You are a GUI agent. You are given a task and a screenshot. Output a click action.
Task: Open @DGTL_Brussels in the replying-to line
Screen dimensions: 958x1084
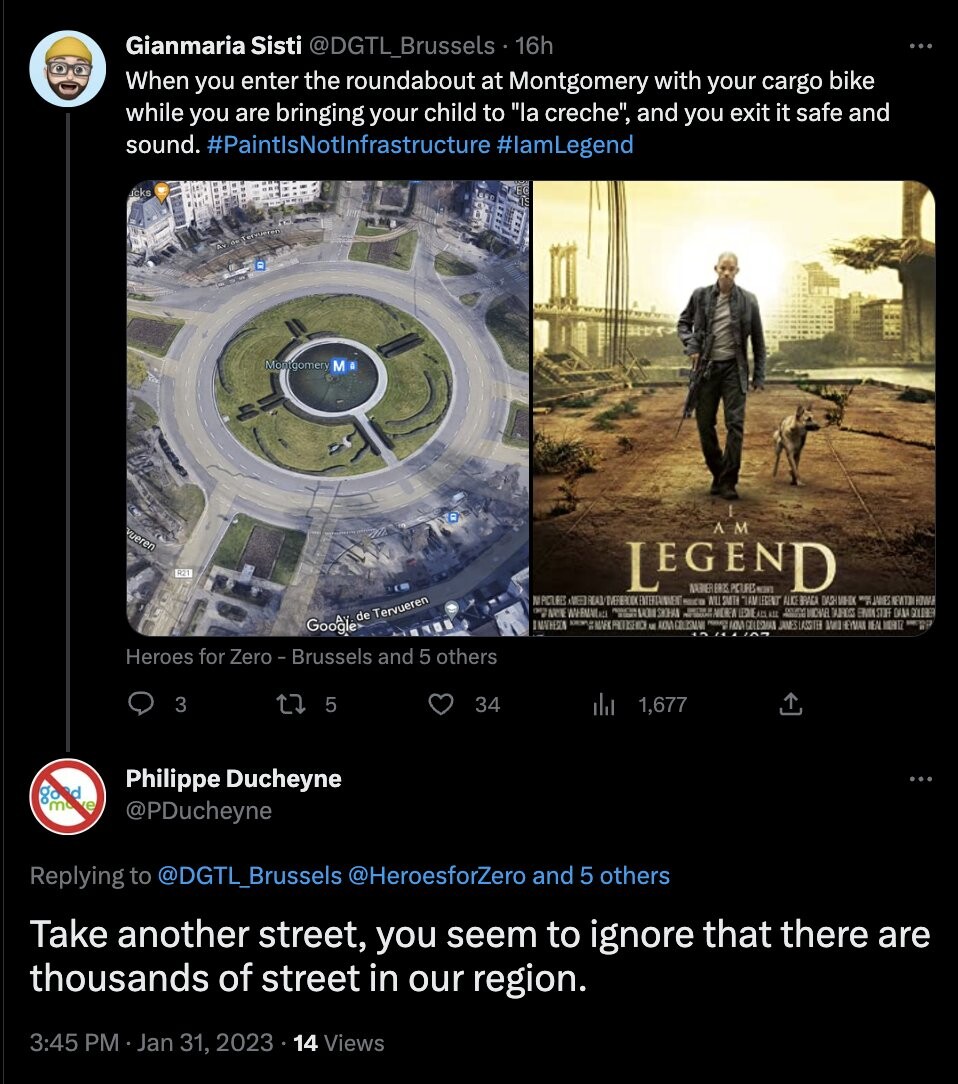click(250, 876)
